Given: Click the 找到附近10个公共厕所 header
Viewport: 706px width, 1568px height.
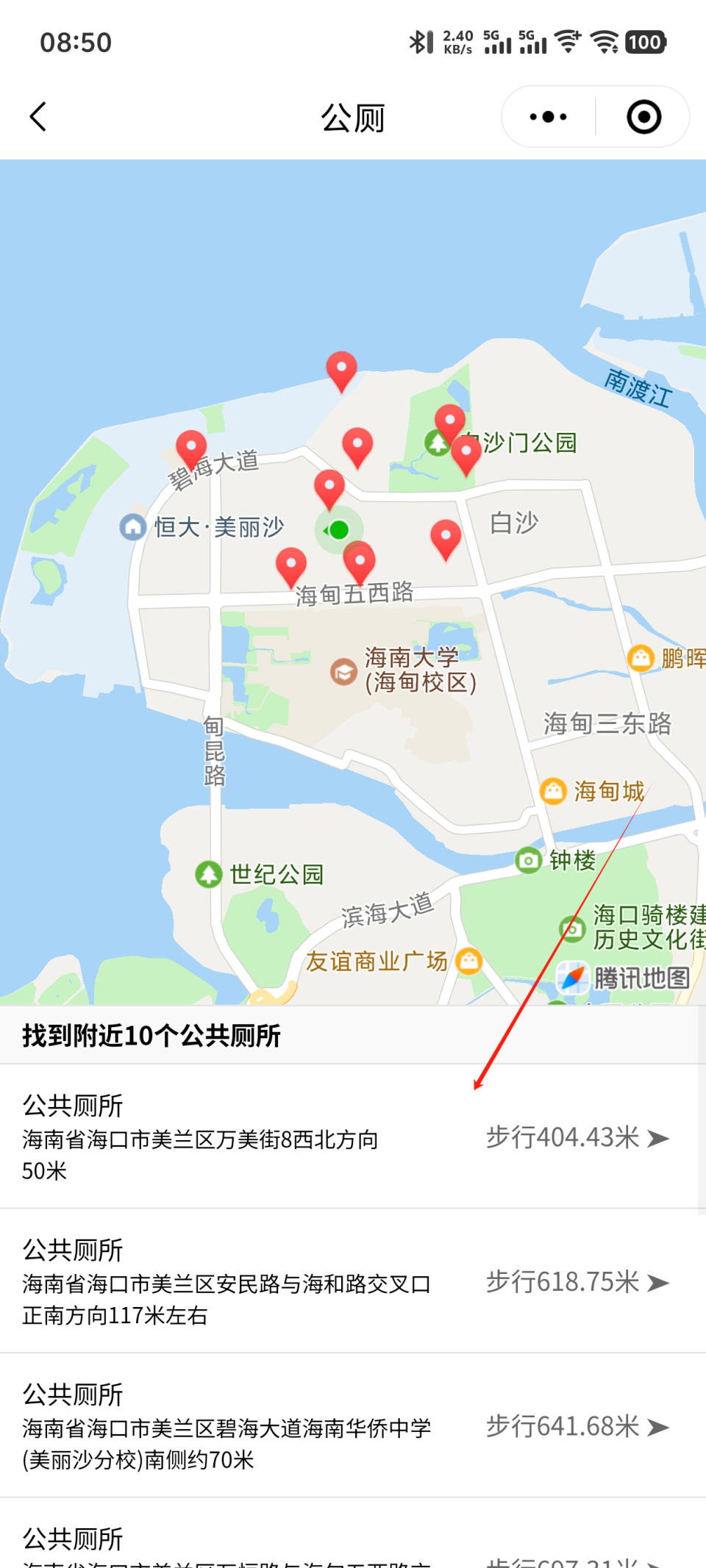Looking at the screenshot, I should tap(152, 1037).
